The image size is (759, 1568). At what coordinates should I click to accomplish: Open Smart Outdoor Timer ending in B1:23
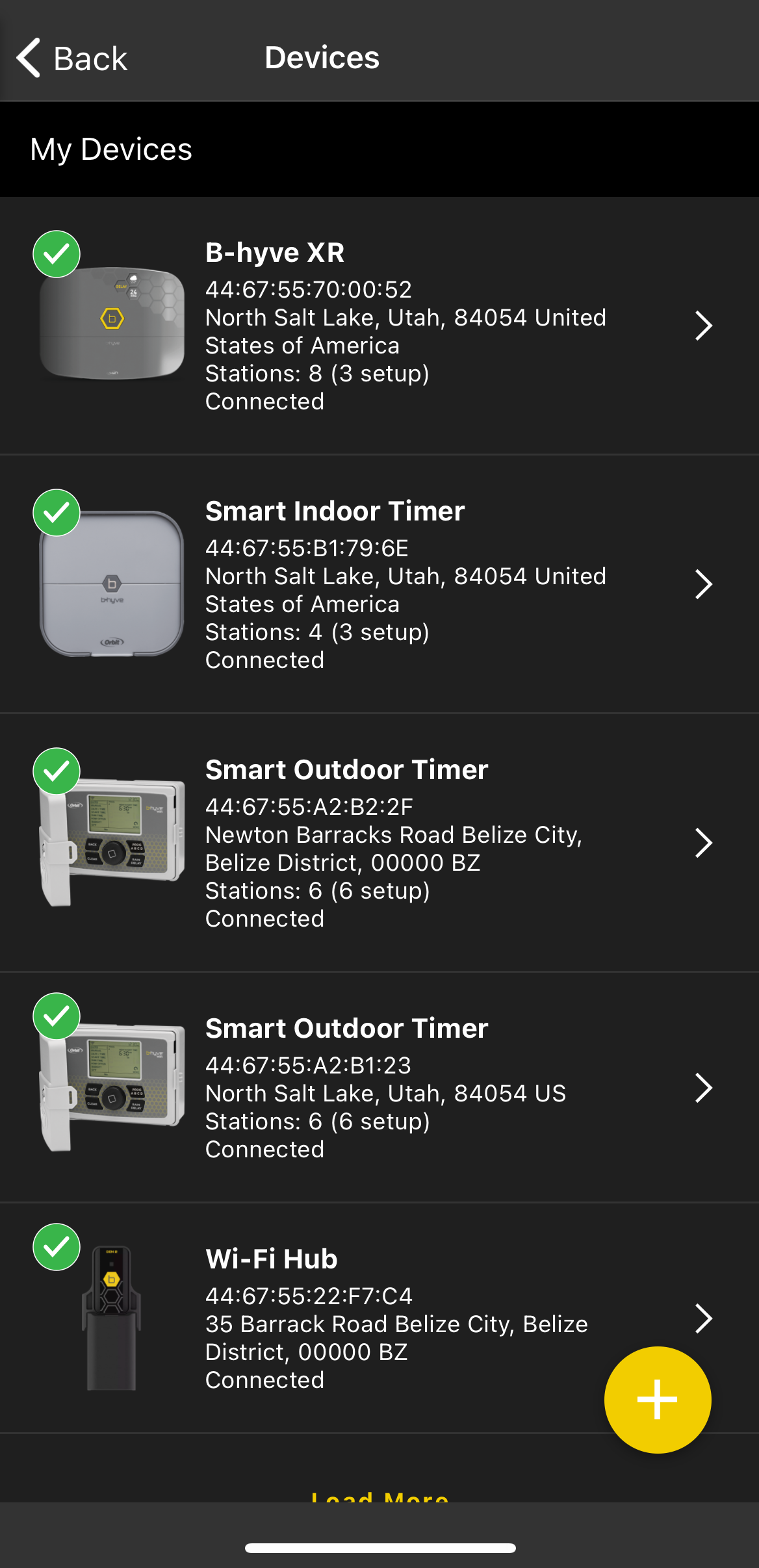379,1088
